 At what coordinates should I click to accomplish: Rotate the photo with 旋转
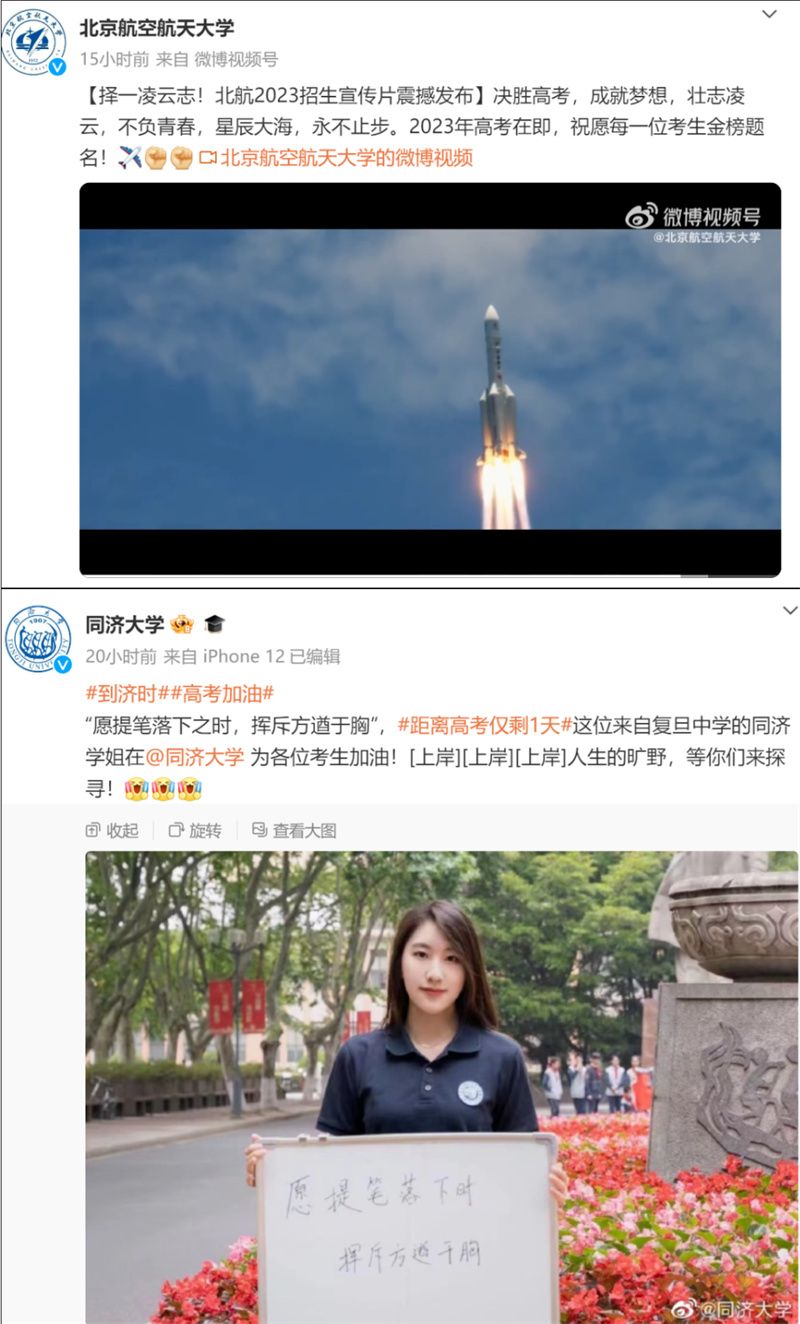(195, 830)
